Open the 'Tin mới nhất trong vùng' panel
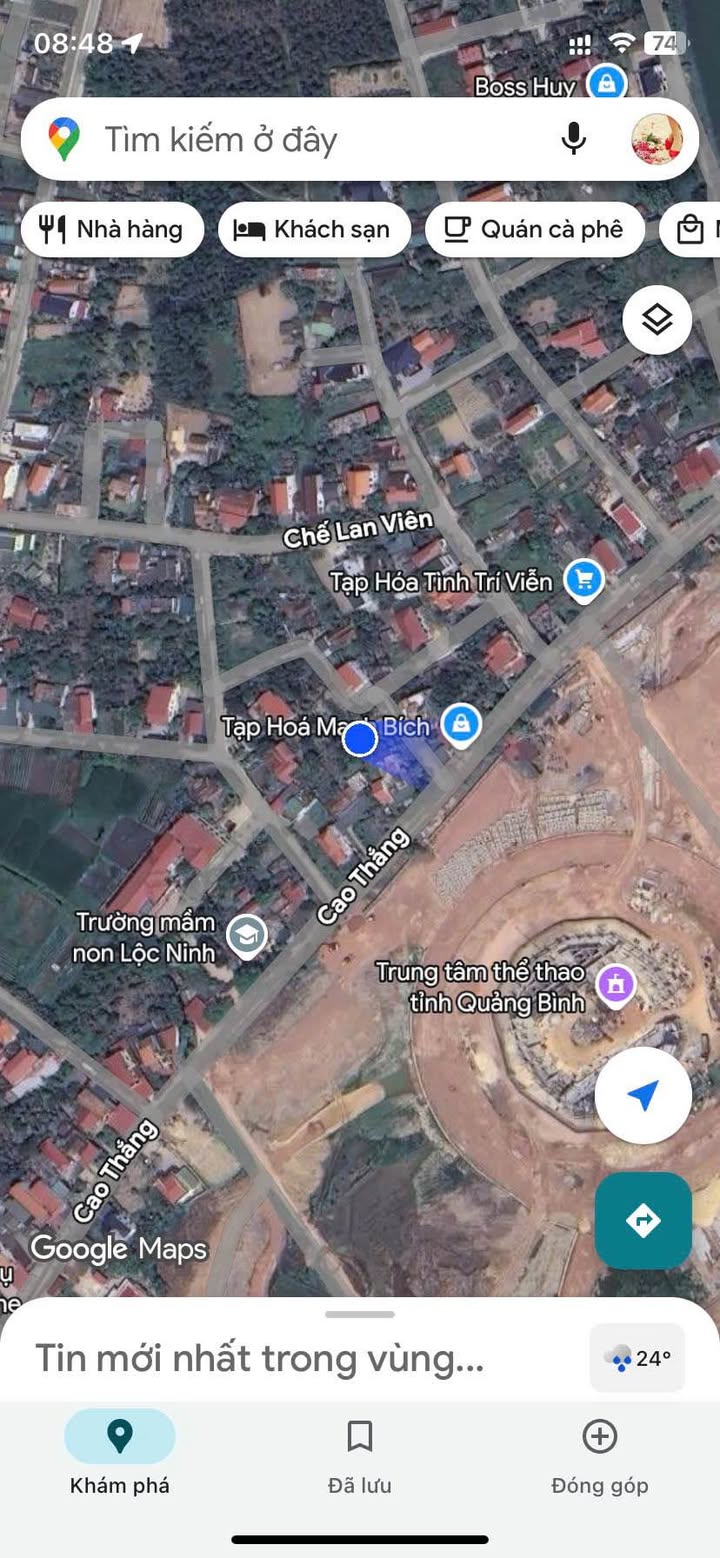The image size is (720, 1558). (260, 1358)
